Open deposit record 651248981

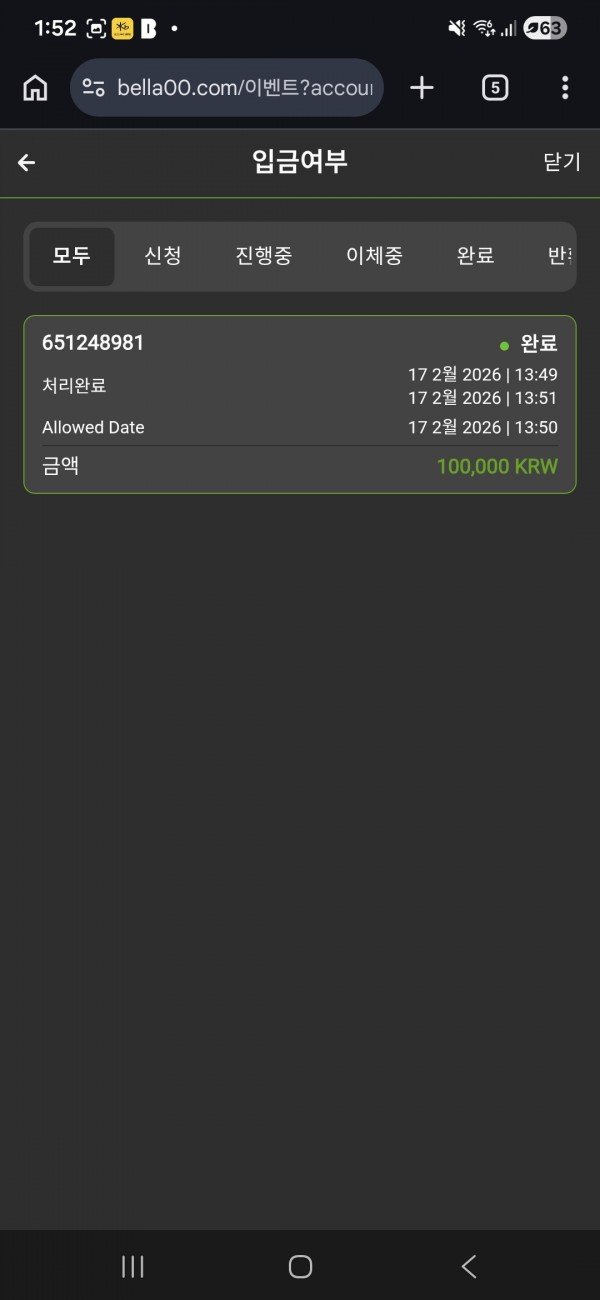point(300,404)
